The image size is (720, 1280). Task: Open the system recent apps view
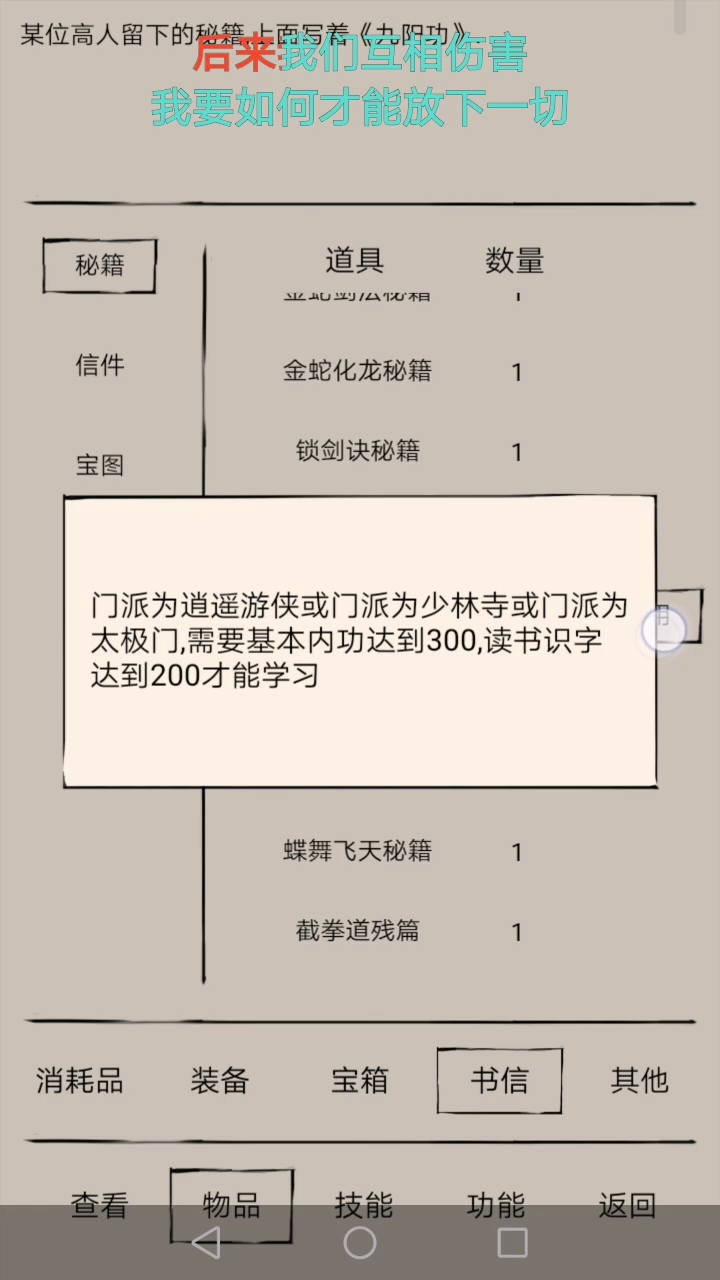click(512, 1243)
